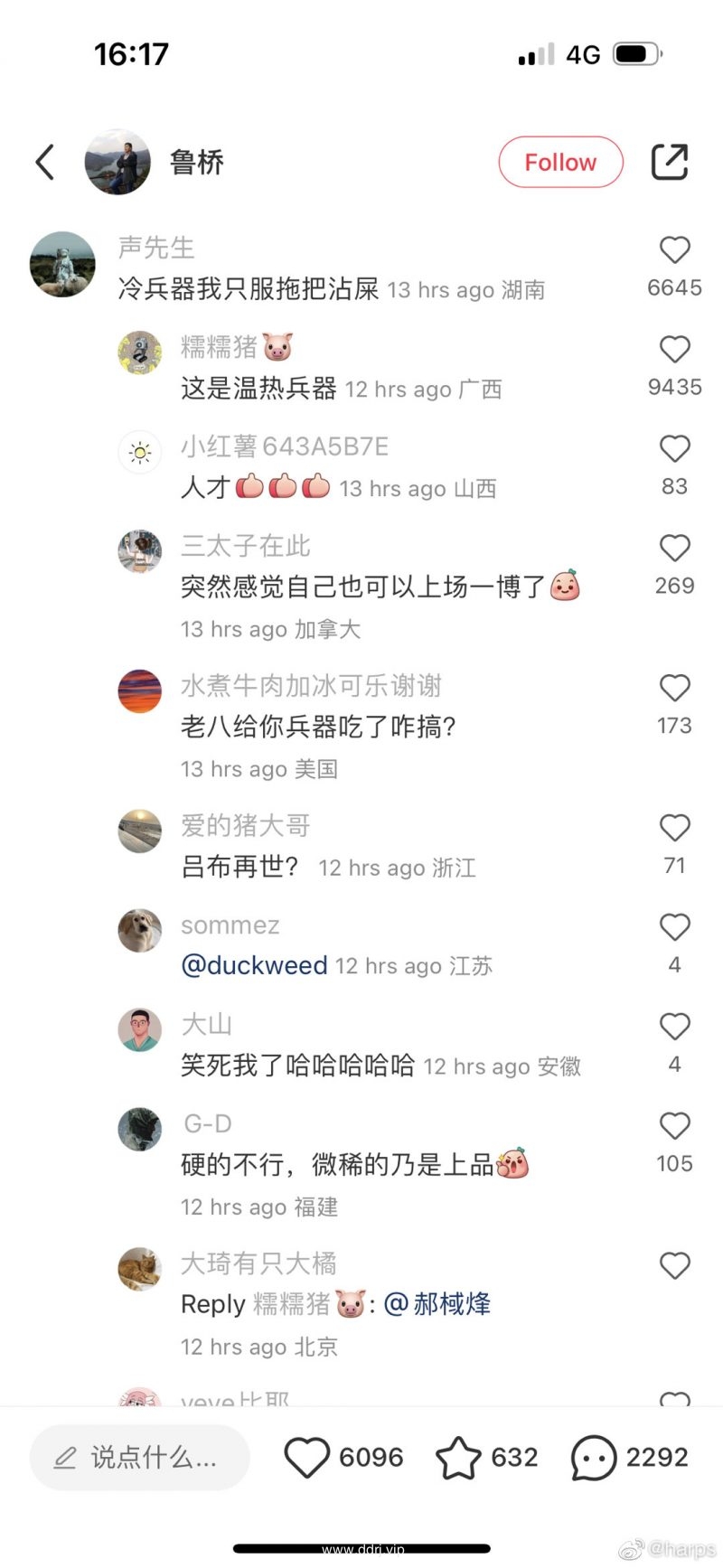
Task: Like 声先生's comment
Action: click(x=674, y=250)
